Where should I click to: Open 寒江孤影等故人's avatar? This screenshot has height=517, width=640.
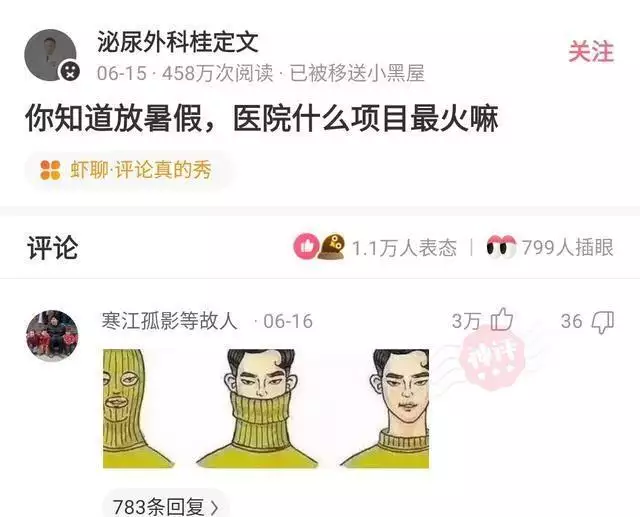pyautogui.click(x=51, y=335)
